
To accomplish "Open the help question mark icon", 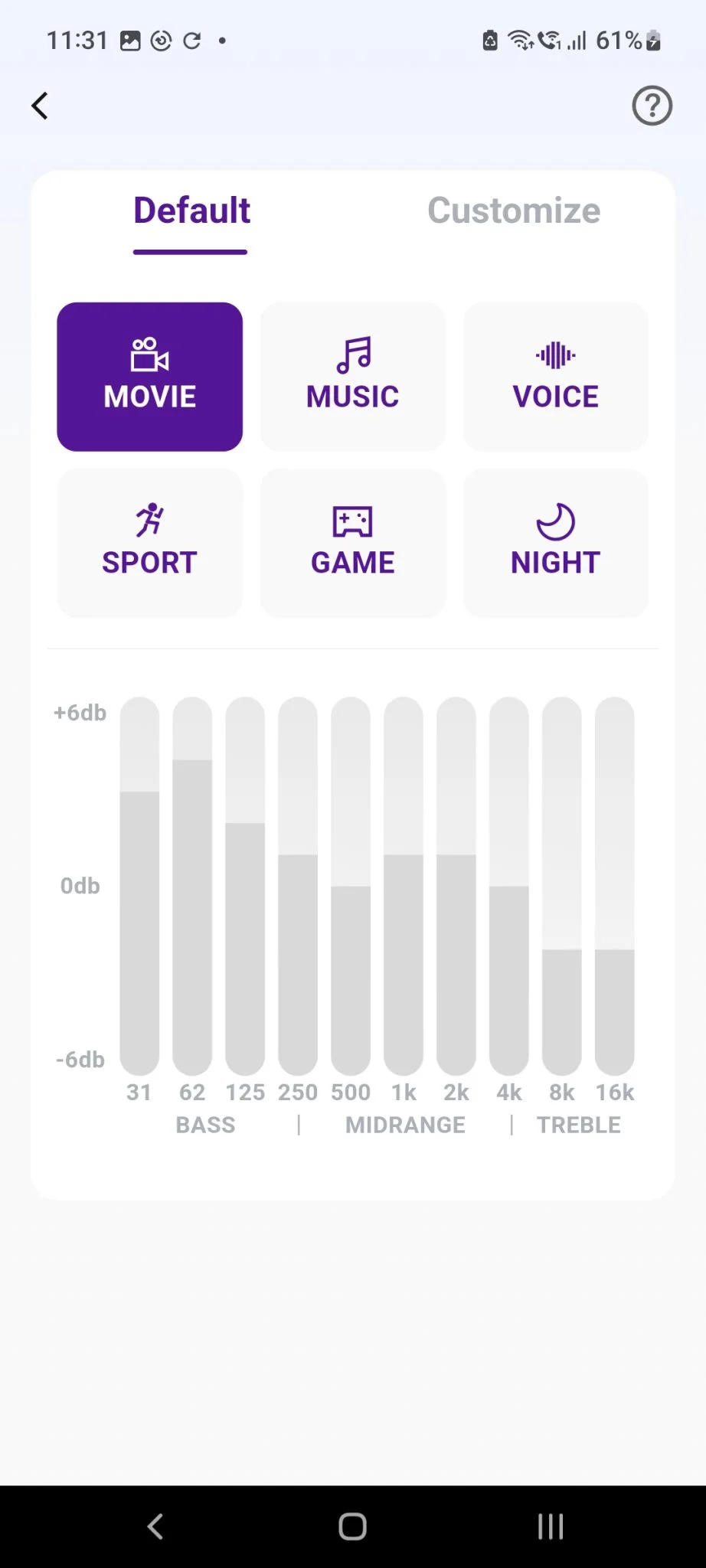I will pos(652,106).
